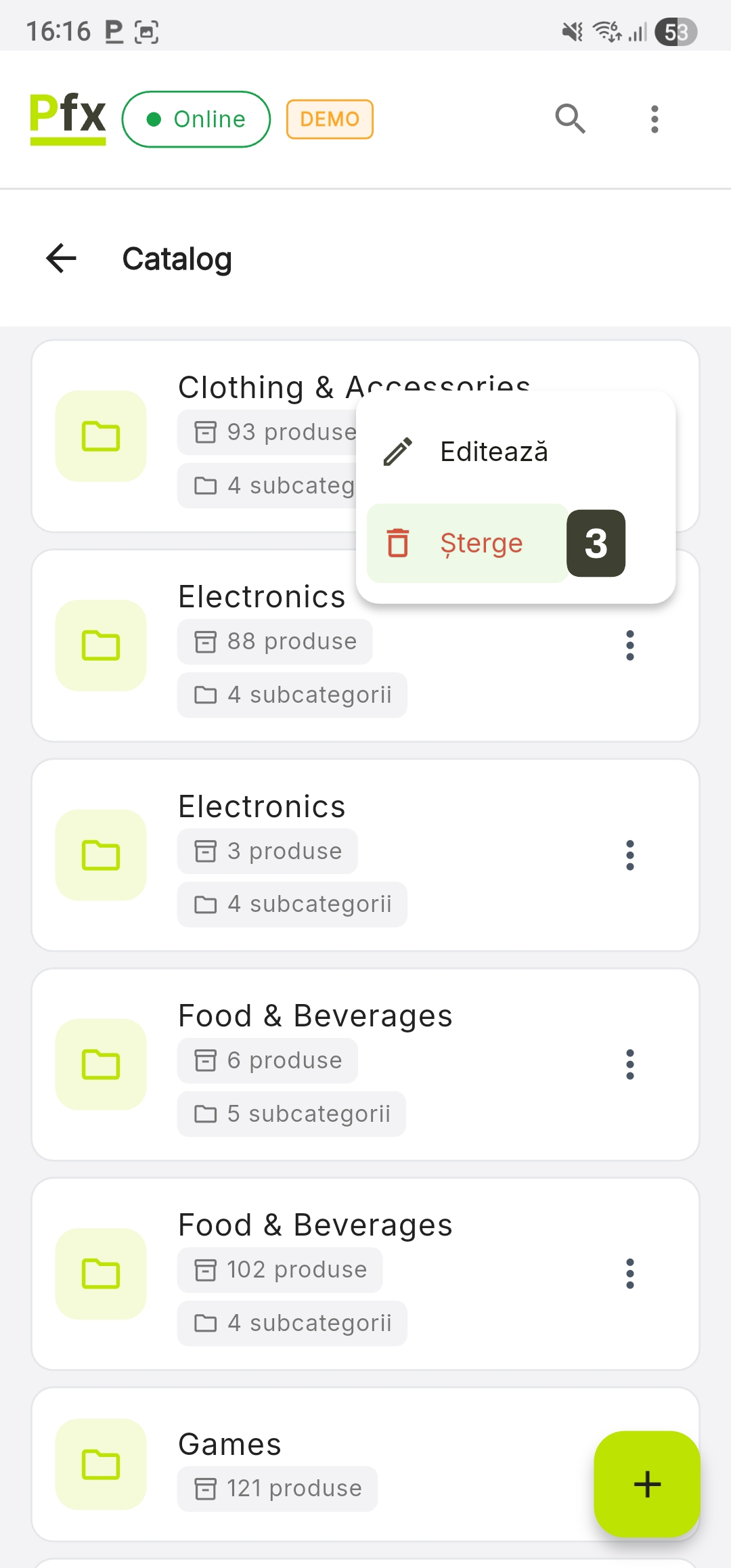The width and height of the screenshot is (731, 1568).
Task: Tap the Online status chip
Action: pyautogui.click(x=196, y=119)
